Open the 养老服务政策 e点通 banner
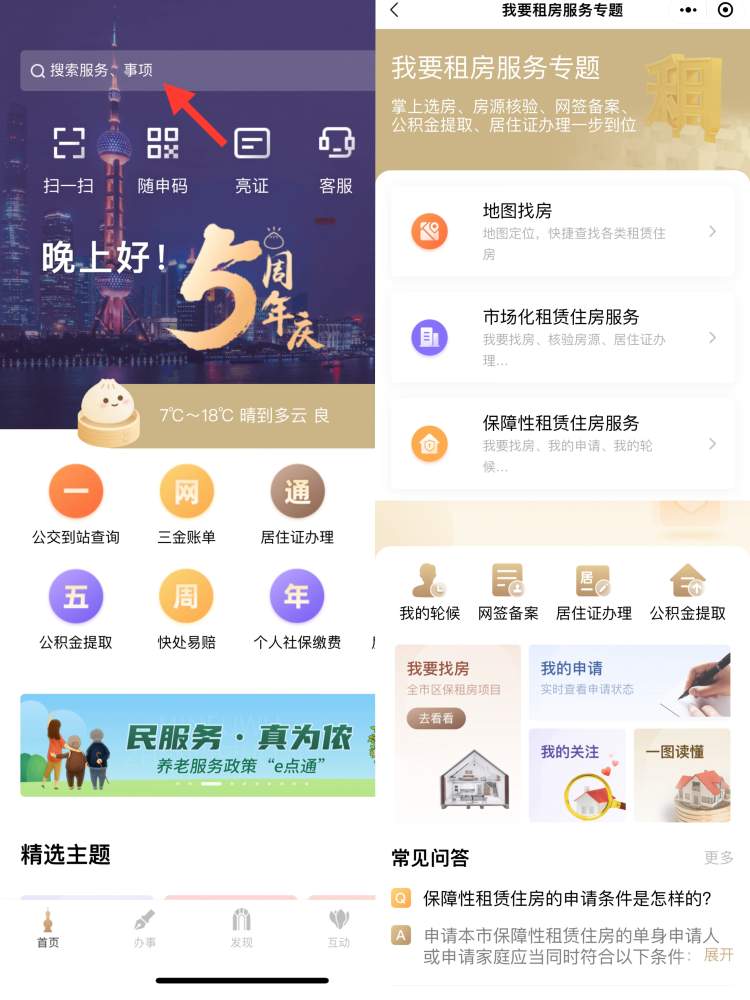The image size is (750, 1000). click(x=198, y=745)
